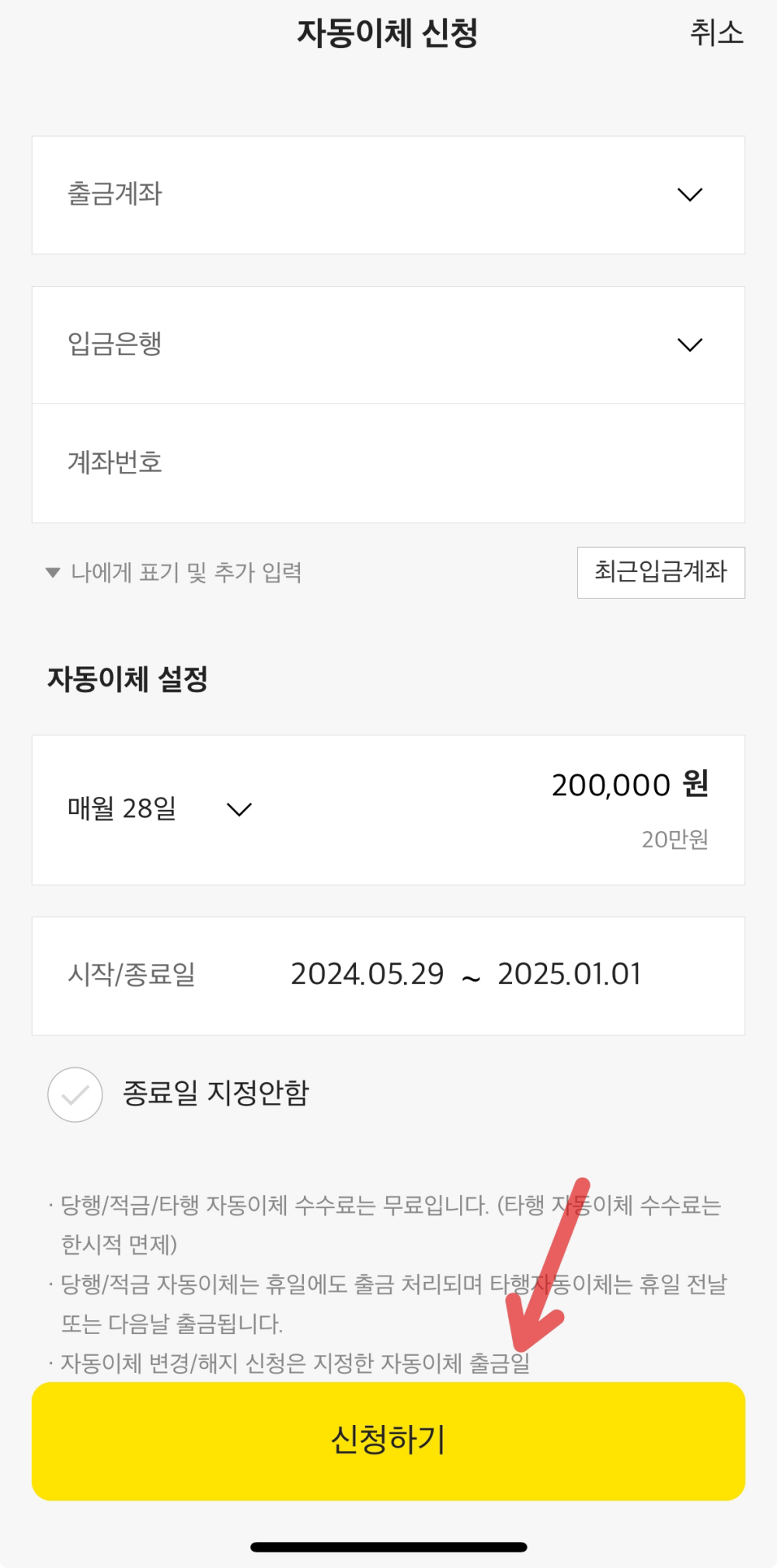Open 최근입금계좌 recent deposit accounts
This screenshot has width=777, height=1568.
click(661, 573)
